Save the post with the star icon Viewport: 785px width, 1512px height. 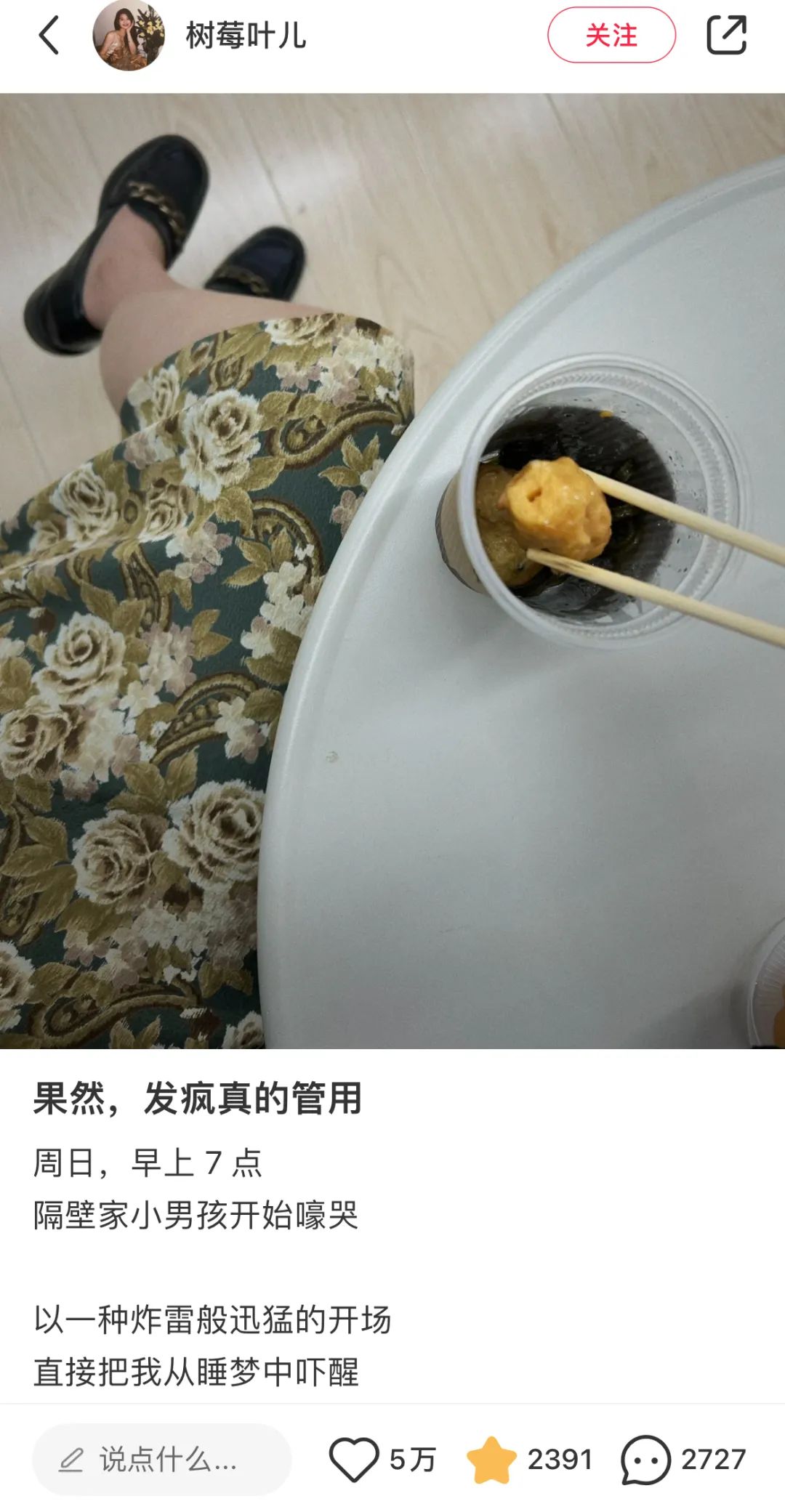pyautogui.click(x=491, y=1459)
